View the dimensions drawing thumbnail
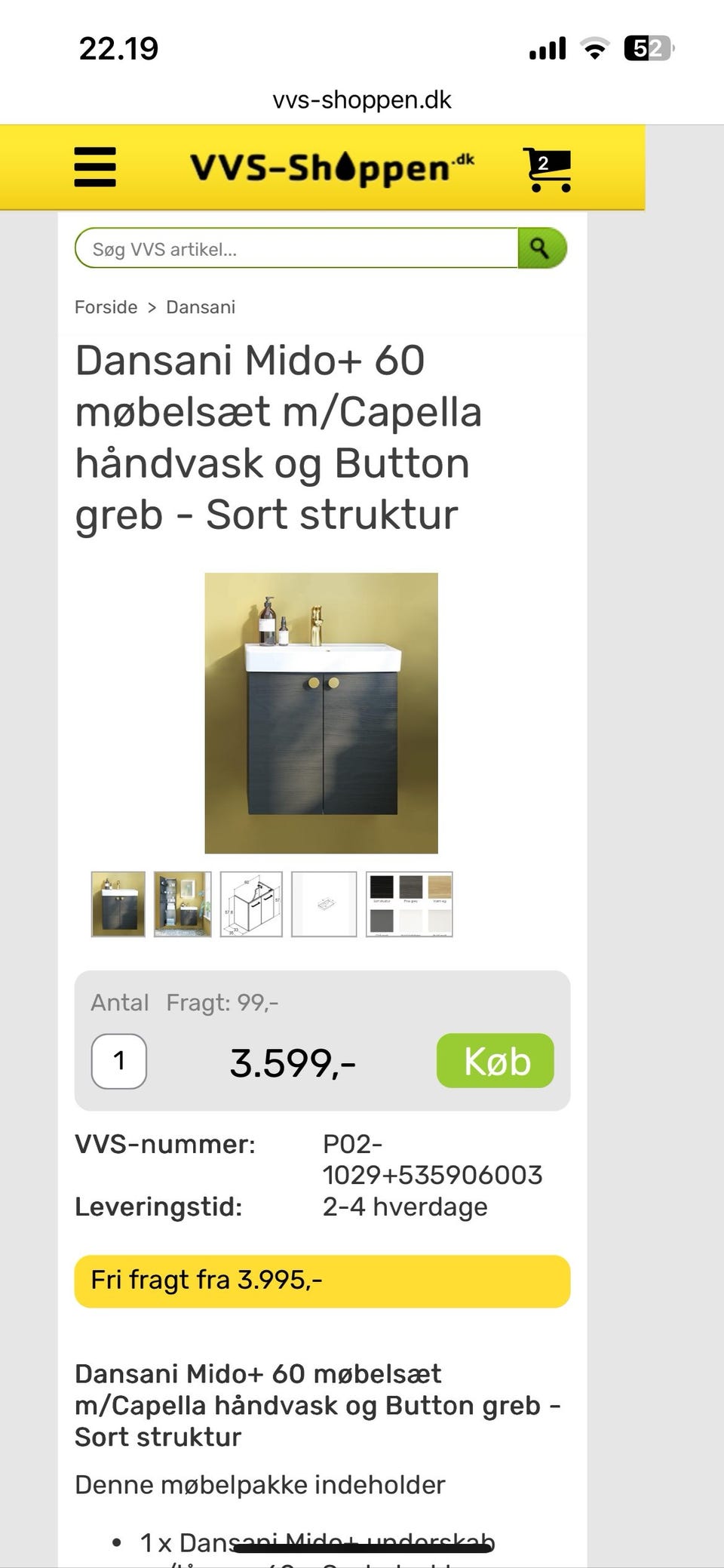 point(250,903)
